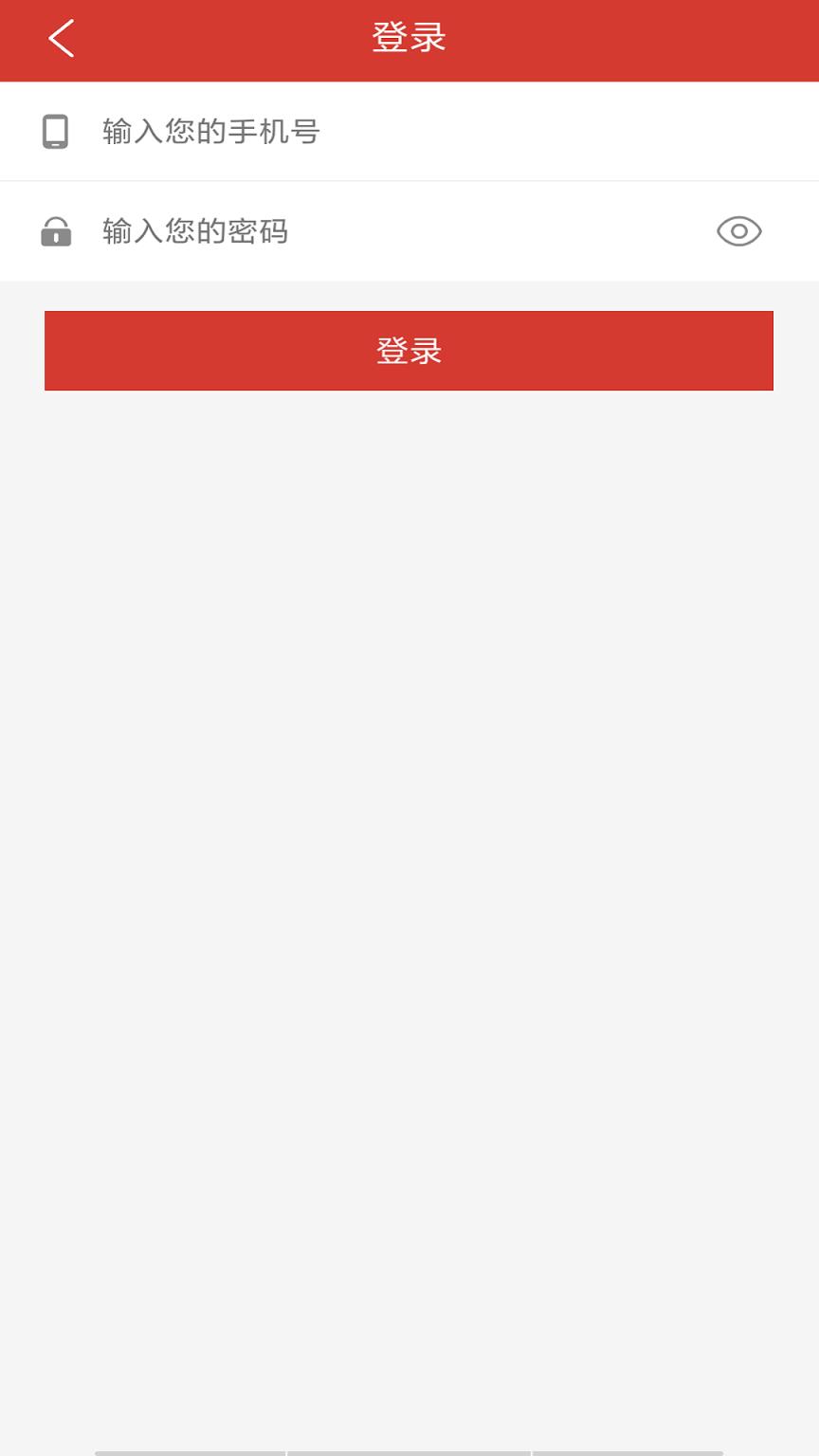
Task: Click the red header bar
Action: [409, 40]
